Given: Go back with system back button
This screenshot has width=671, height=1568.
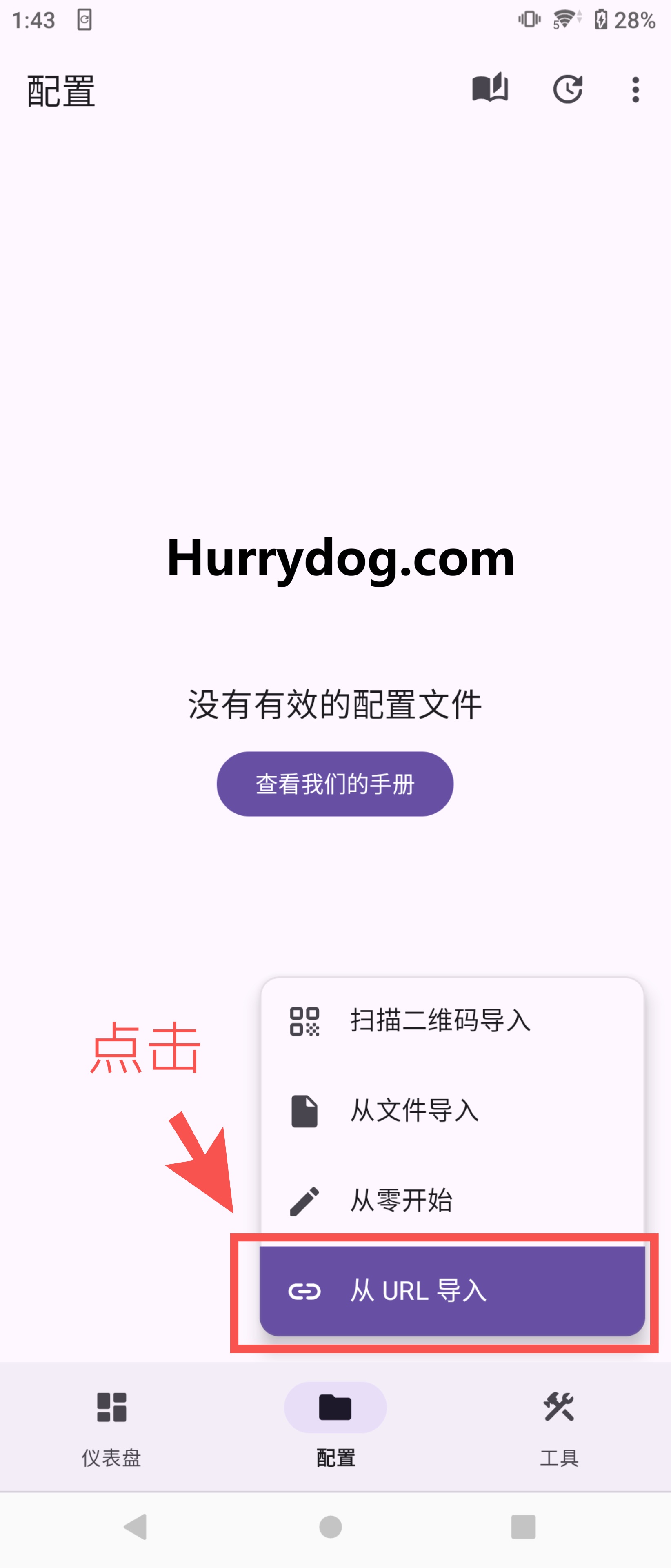Looking at the screenshot, I should point(136,1527).
